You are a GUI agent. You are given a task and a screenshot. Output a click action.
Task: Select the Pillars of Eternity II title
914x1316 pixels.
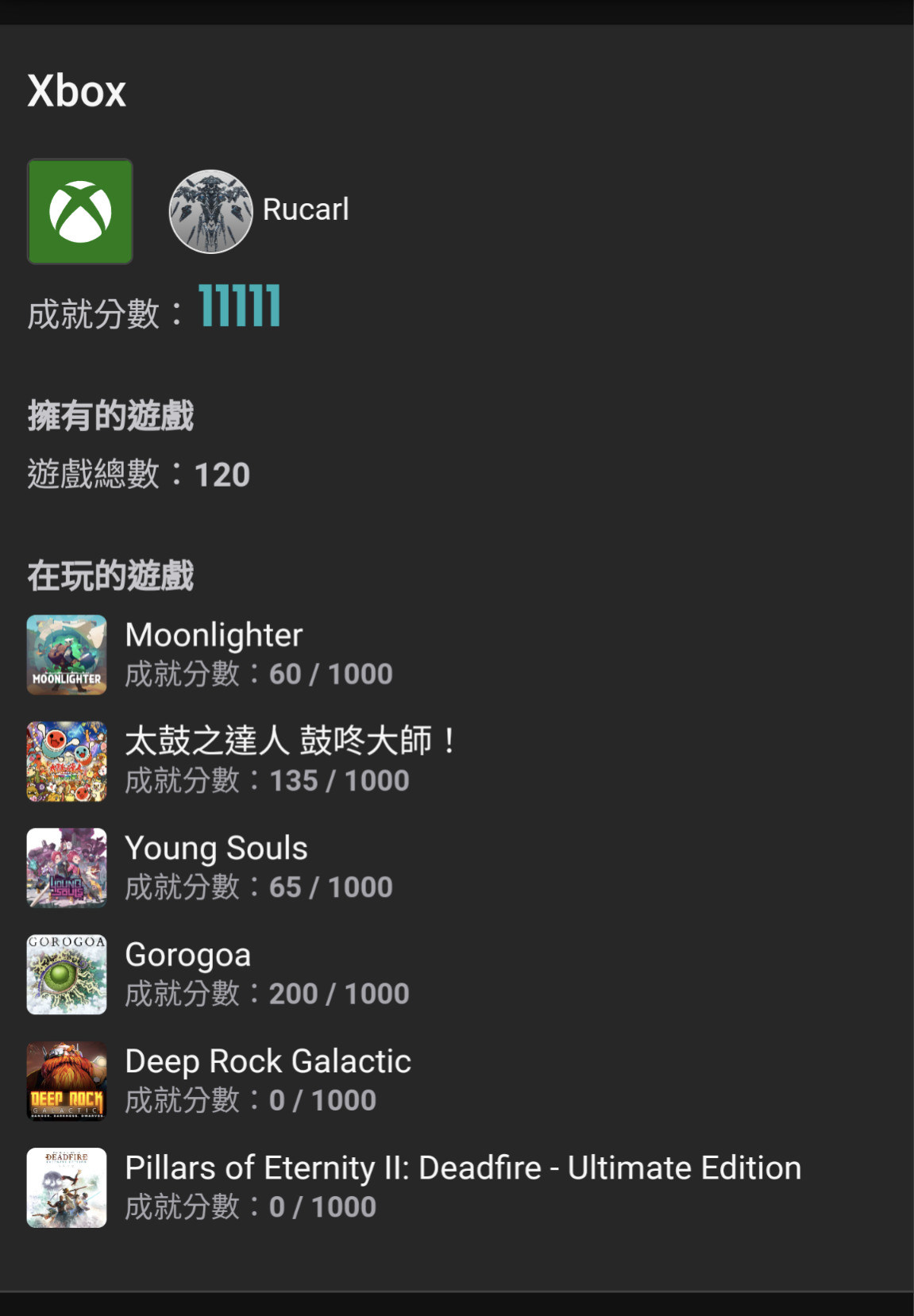463,1168
